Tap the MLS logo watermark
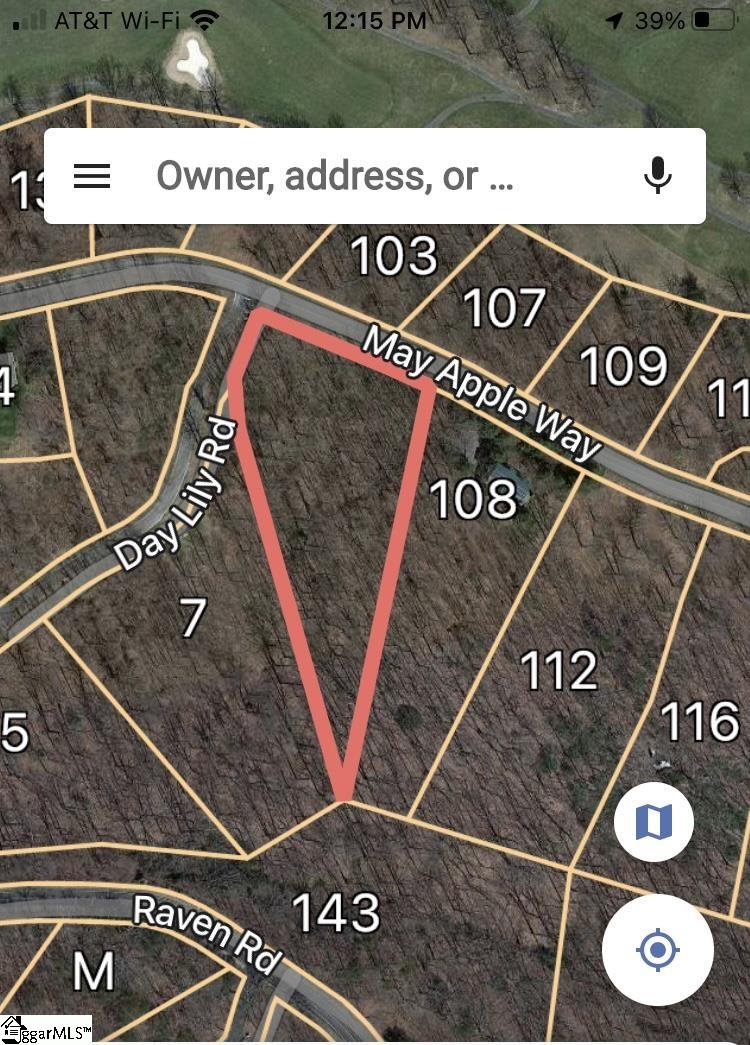The width and height of the screenshot is (750, 1045). (x=46, y=1029)
